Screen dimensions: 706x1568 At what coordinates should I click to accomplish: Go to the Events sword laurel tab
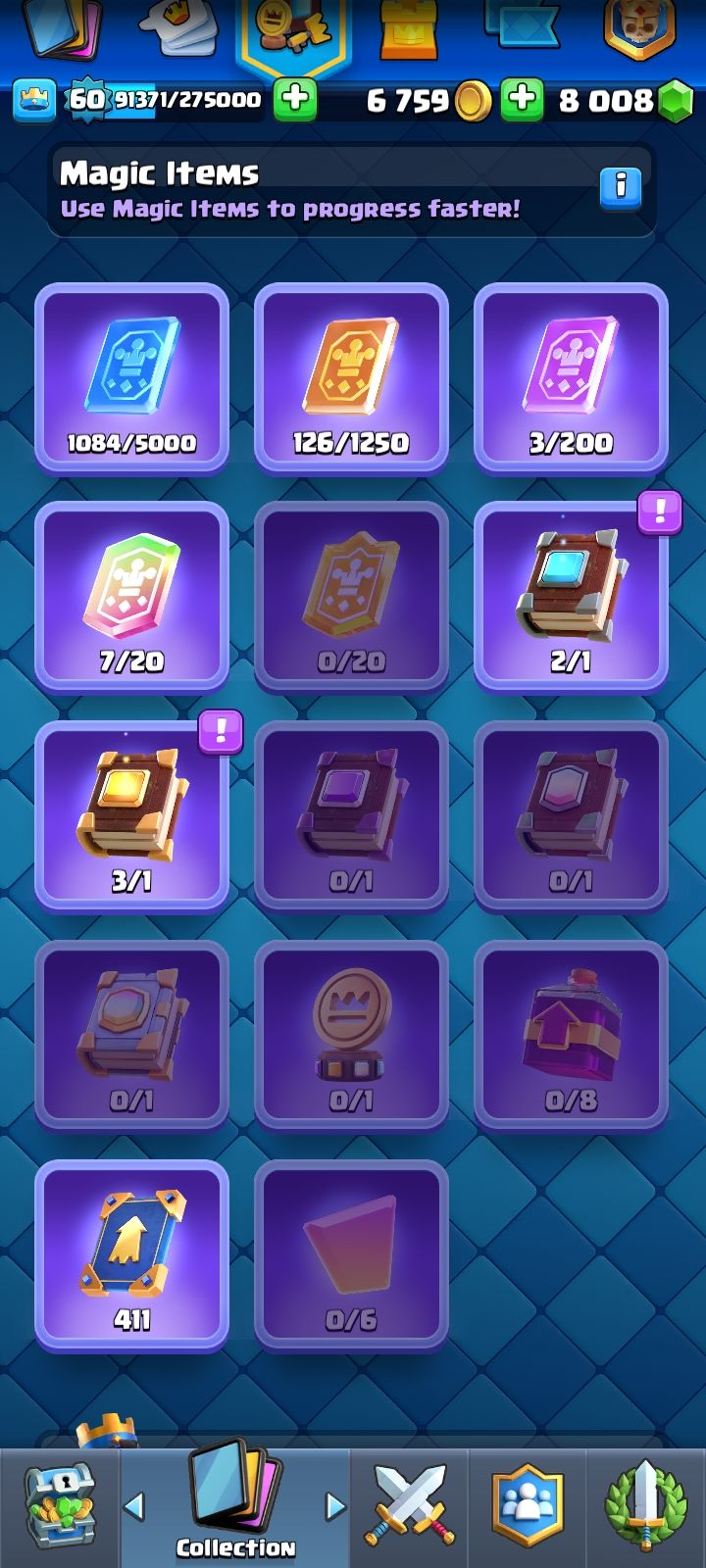(646, 1506)
